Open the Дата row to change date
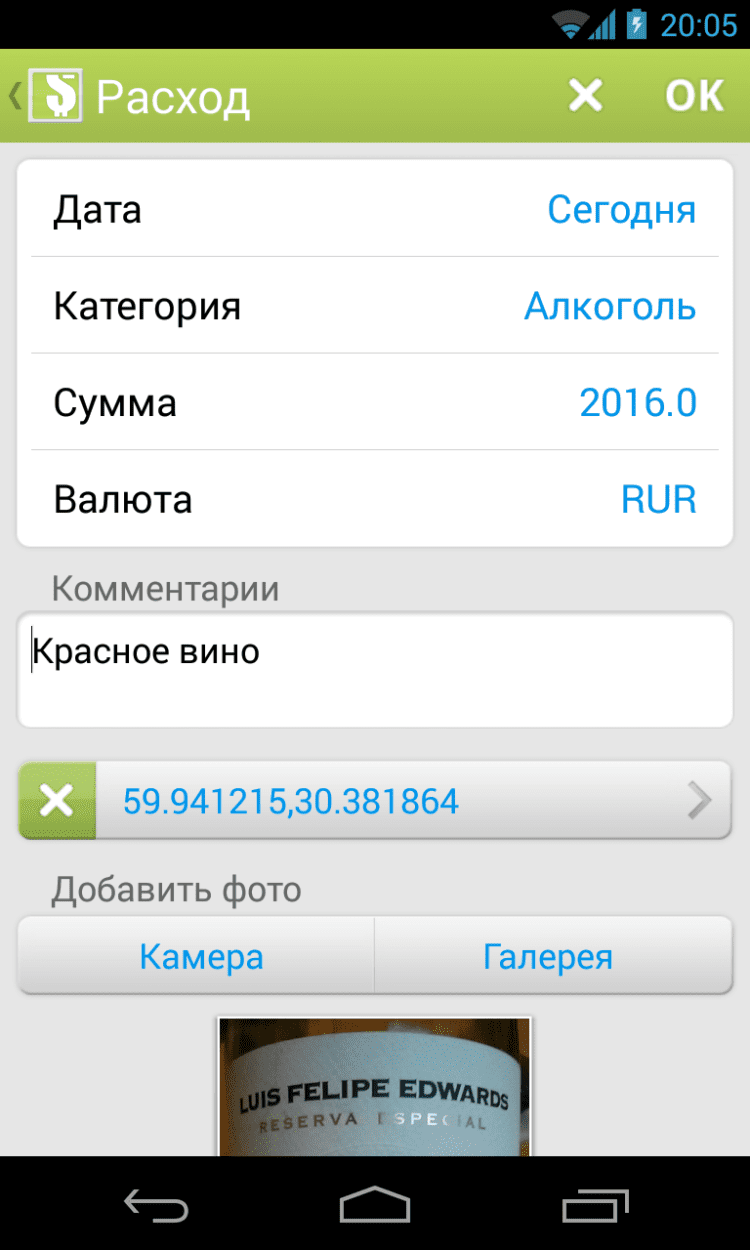750x1250 pixels. point(375,210)
